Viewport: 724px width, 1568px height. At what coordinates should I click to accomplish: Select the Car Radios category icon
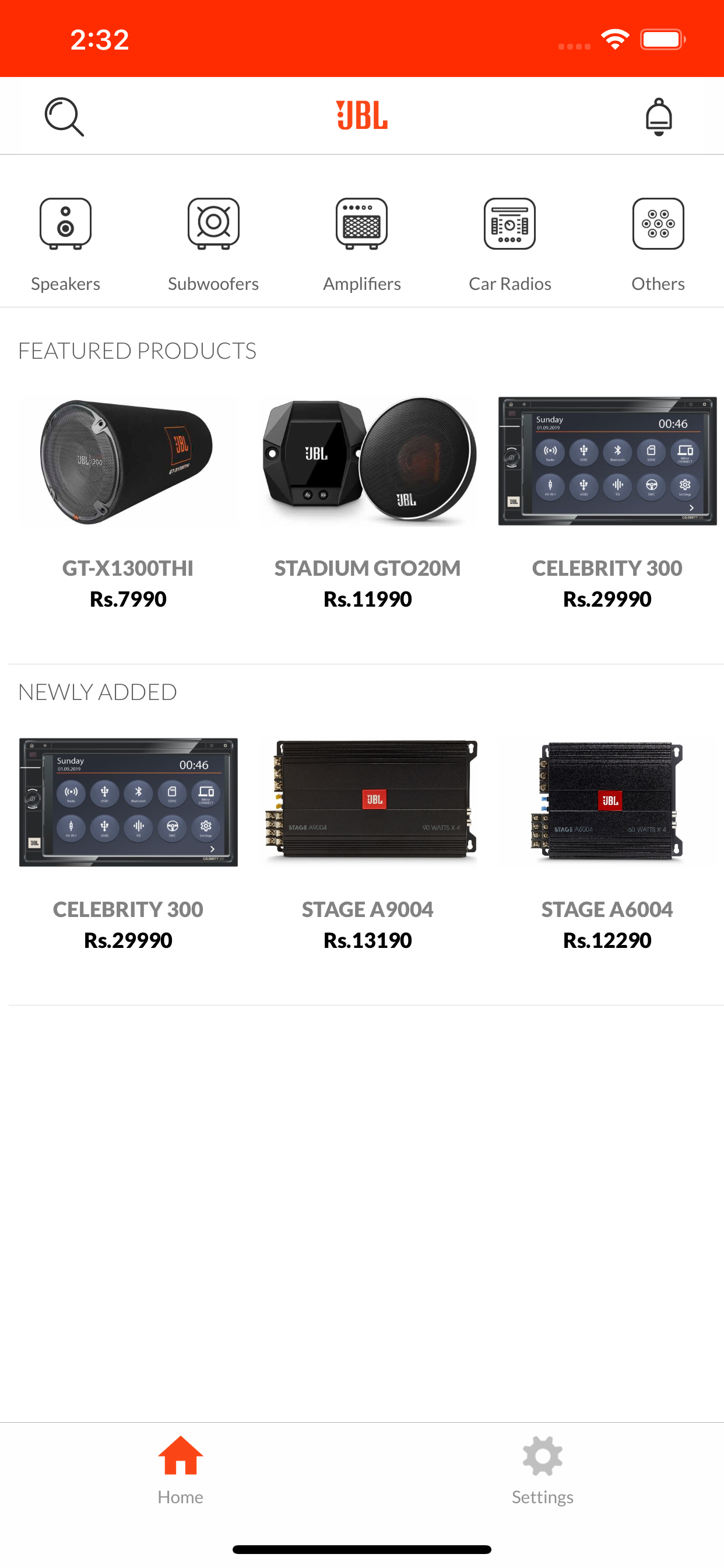click(509, 223)
